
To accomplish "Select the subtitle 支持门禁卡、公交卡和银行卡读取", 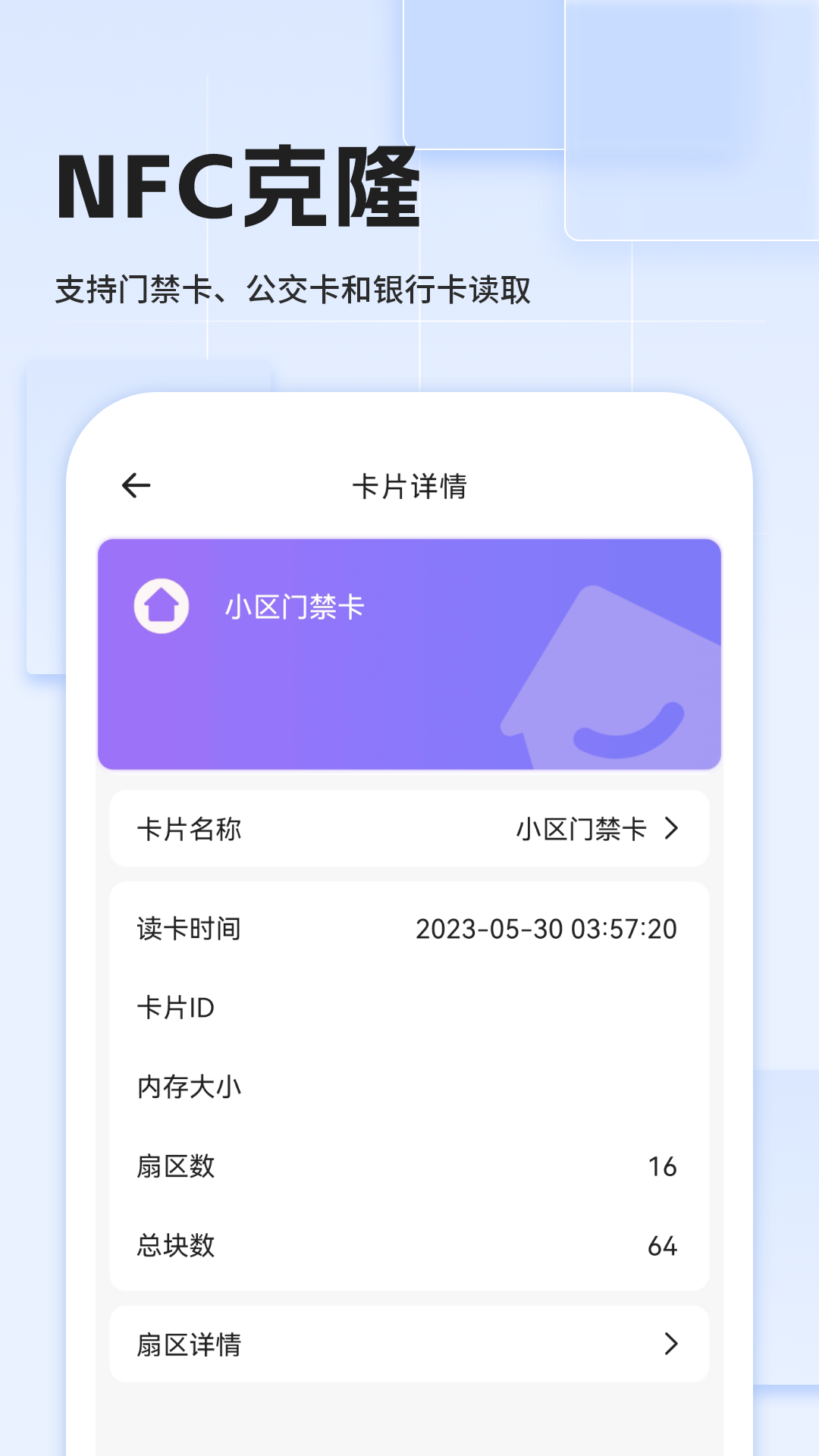I will pyautogui.click(x=296, y=286).
